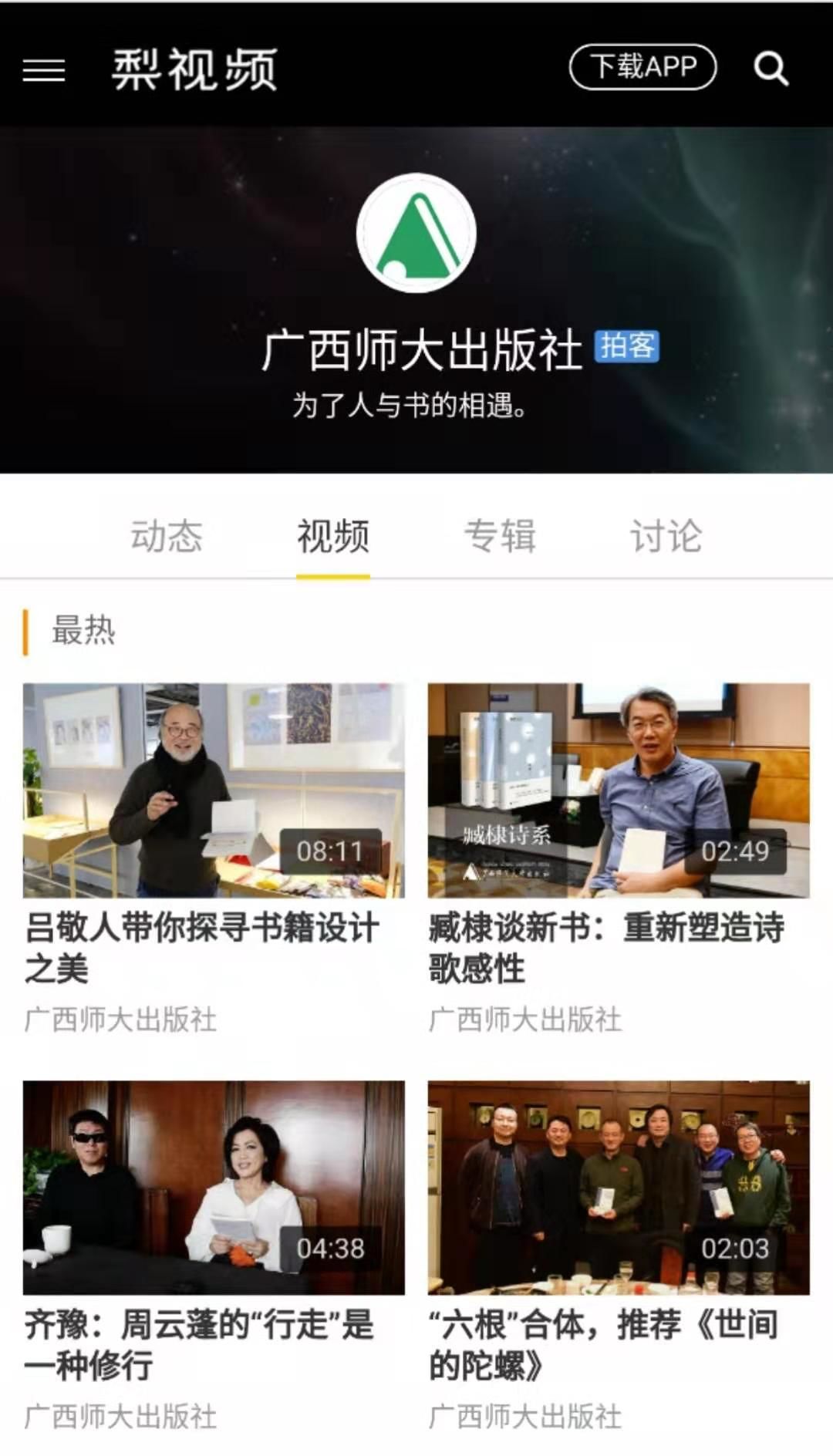This screenshot has width=833, height=1456.
Task: Tap the 广西师大出版社 profile avatar
Action: pos(416,233)
